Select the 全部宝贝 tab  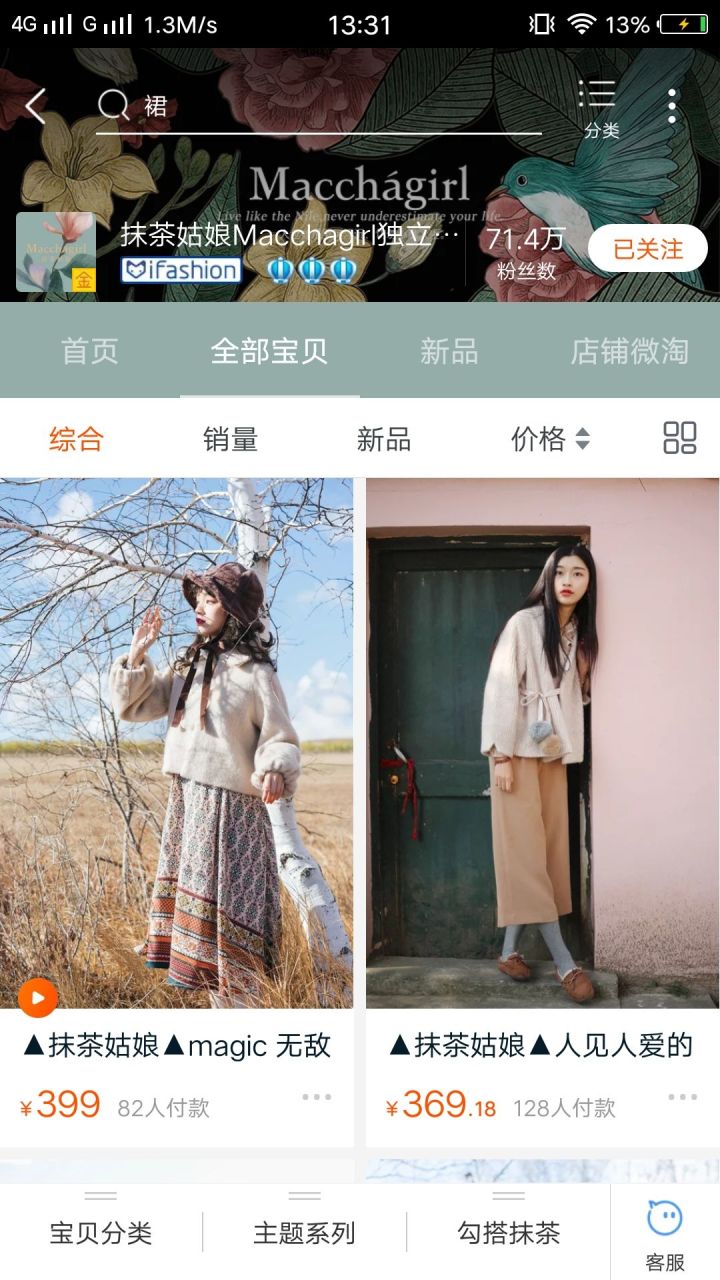[269, 351]
